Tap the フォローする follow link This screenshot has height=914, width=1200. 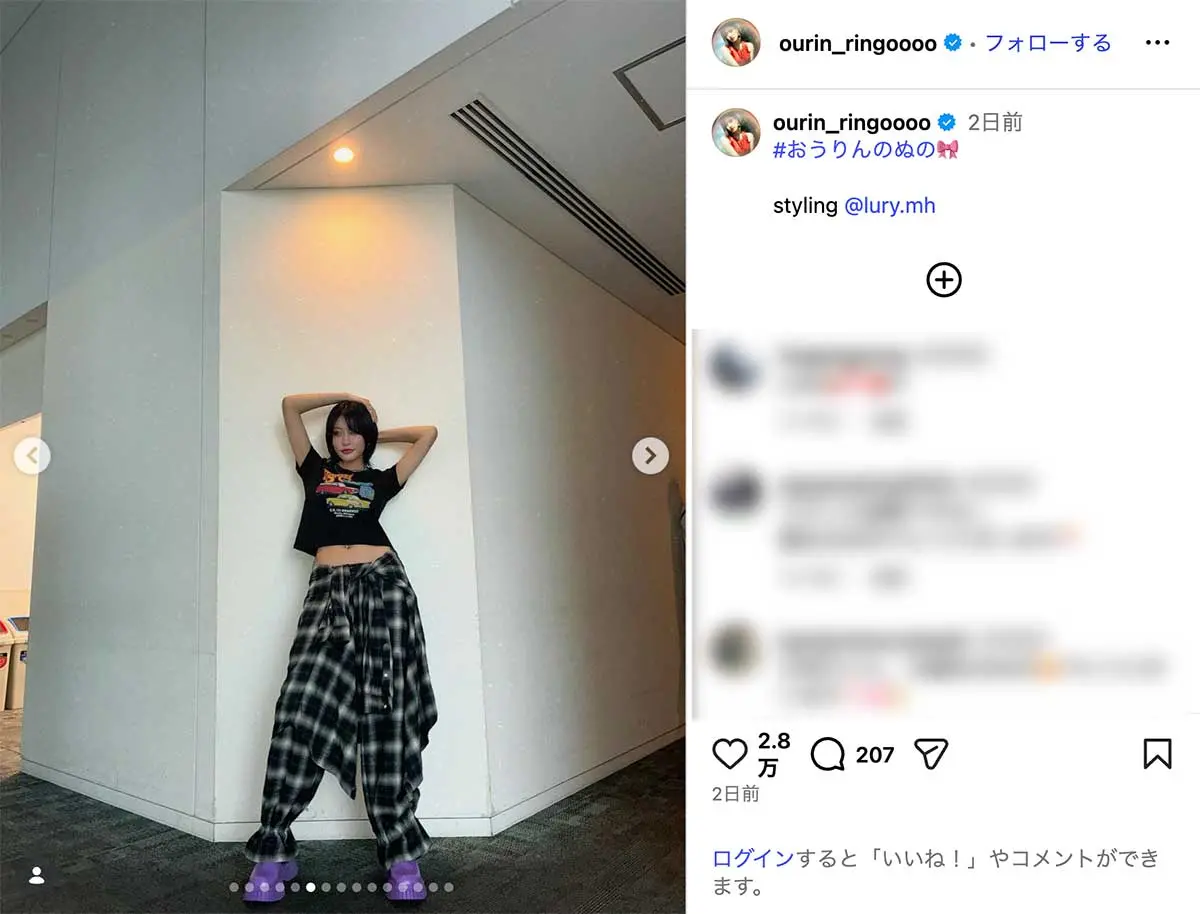point(1048,43)
